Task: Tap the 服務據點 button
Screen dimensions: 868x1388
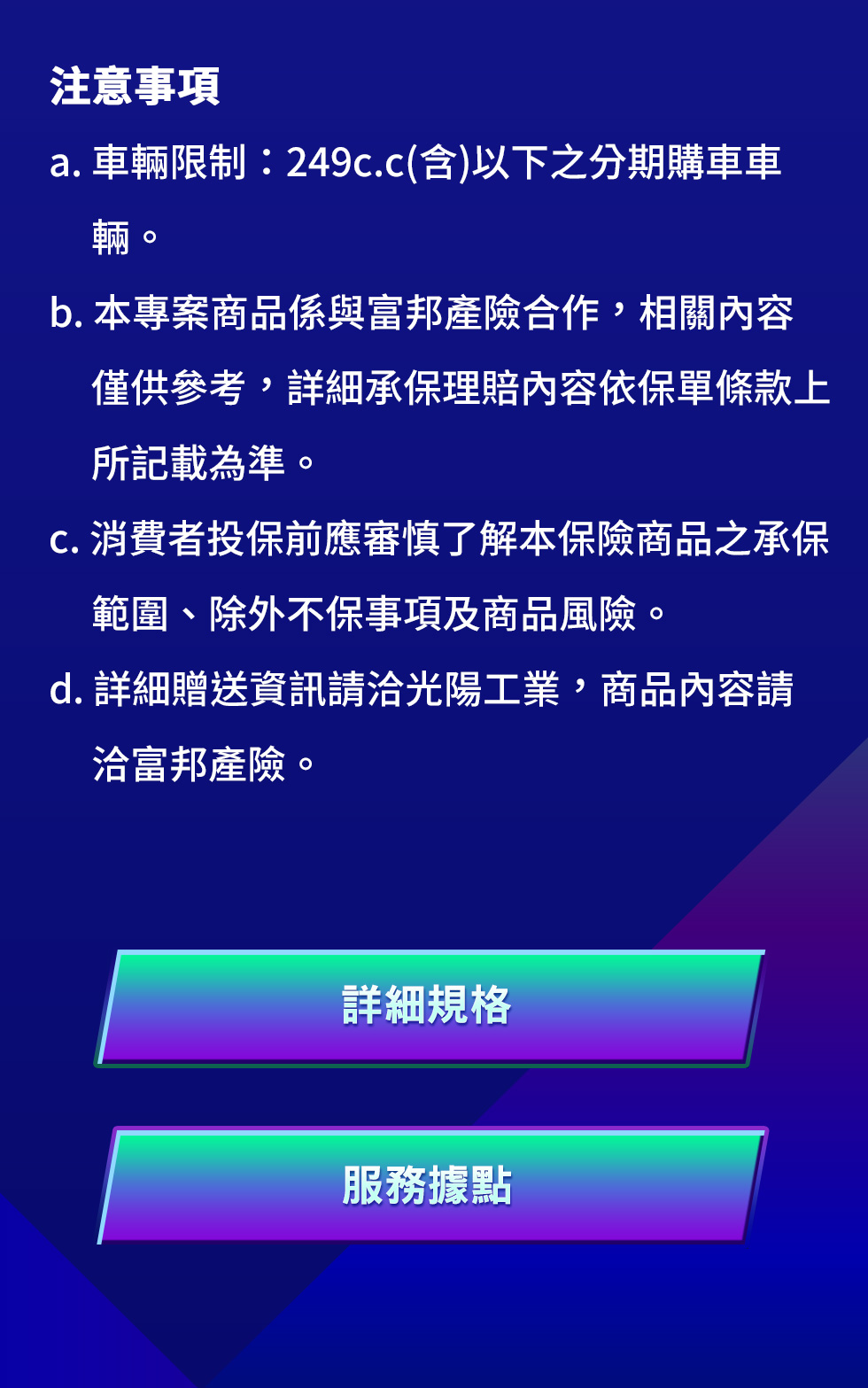Action: click(x=429, y=1185)
